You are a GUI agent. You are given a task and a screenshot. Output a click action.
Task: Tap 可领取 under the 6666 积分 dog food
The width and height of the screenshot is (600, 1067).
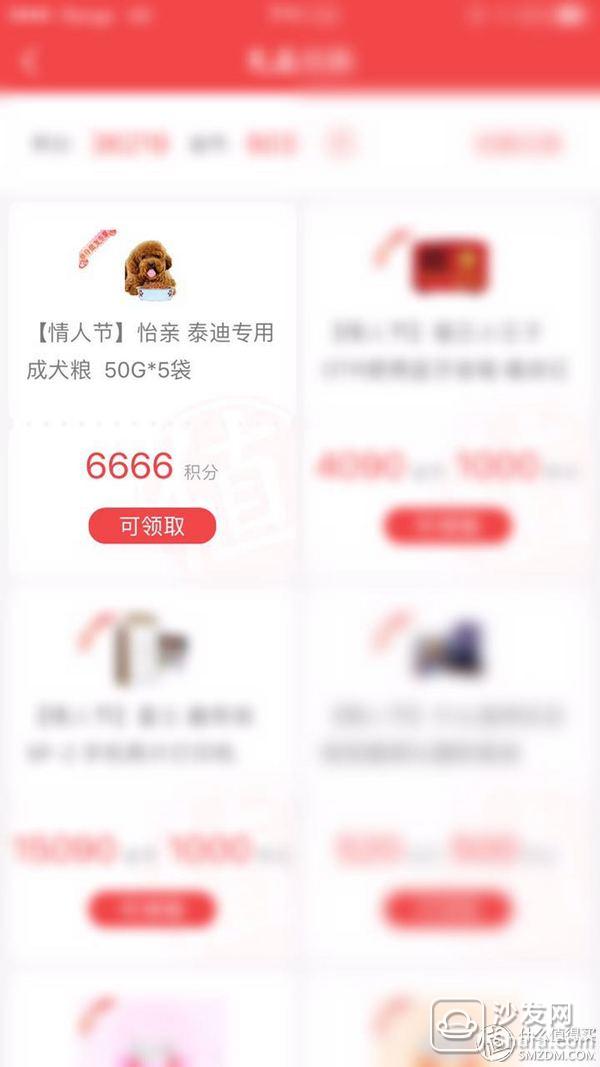[152, 525]
